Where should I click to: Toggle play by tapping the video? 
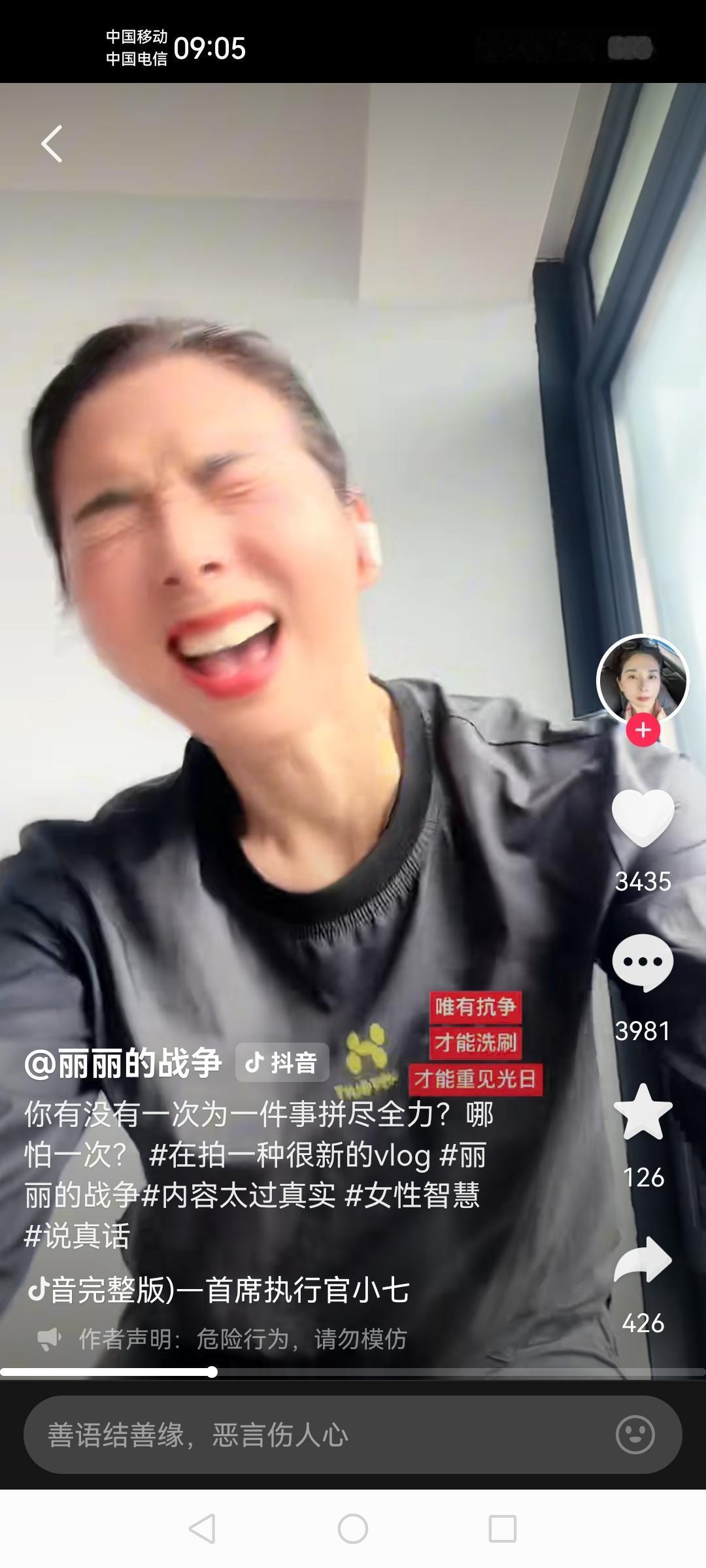pyautogui.click(x=294, y=523)
